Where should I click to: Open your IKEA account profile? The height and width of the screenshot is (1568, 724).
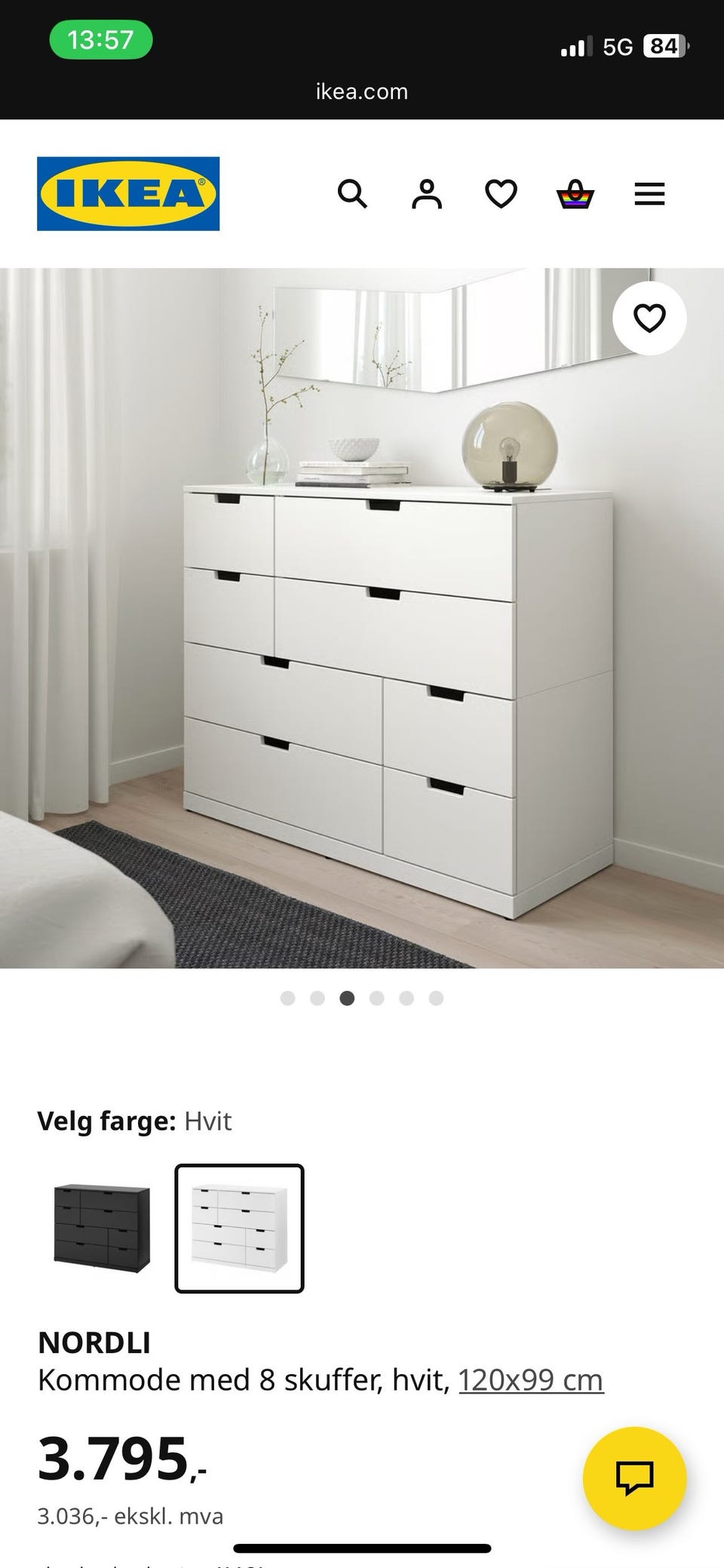(x=425, y=195)
